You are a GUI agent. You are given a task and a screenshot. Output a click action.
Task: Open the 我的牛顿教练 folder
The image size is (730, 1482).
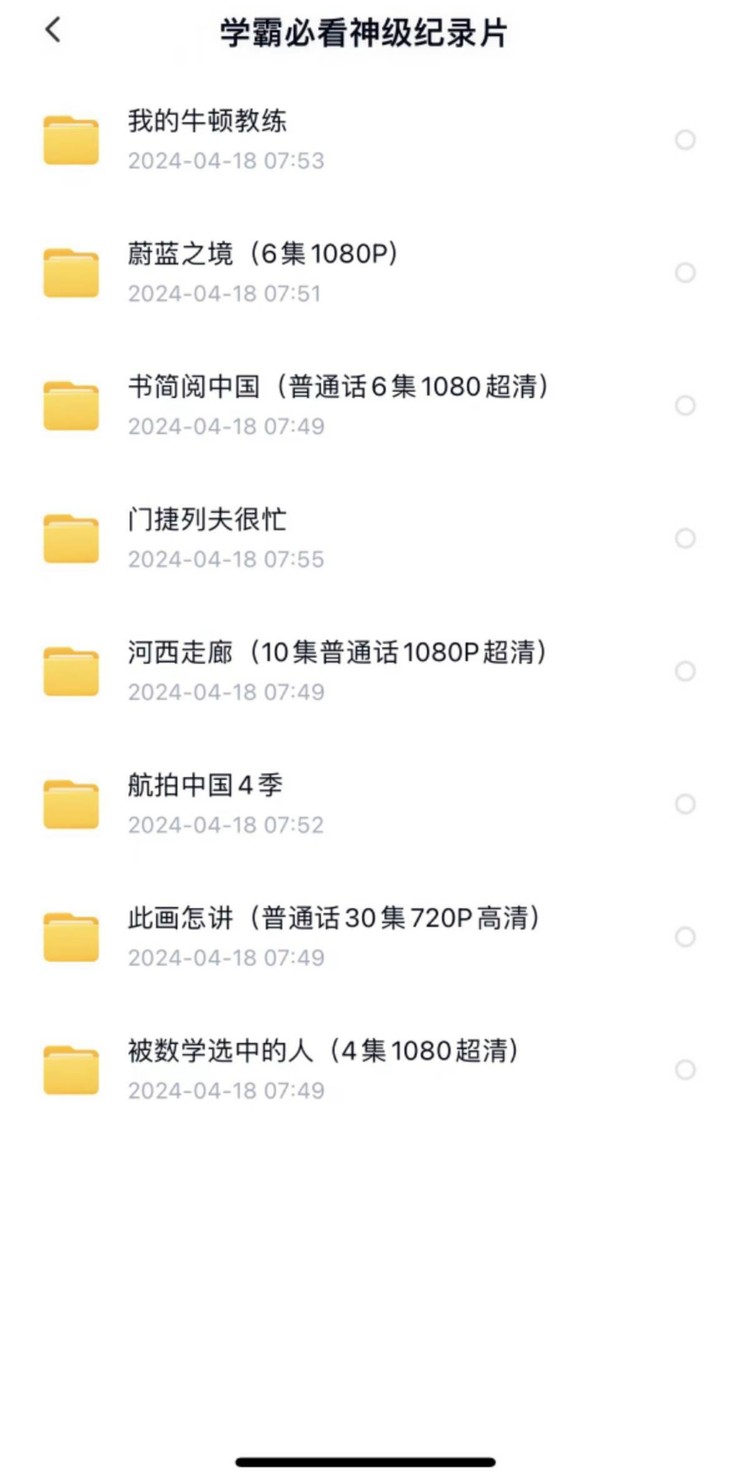click(365, 140)
